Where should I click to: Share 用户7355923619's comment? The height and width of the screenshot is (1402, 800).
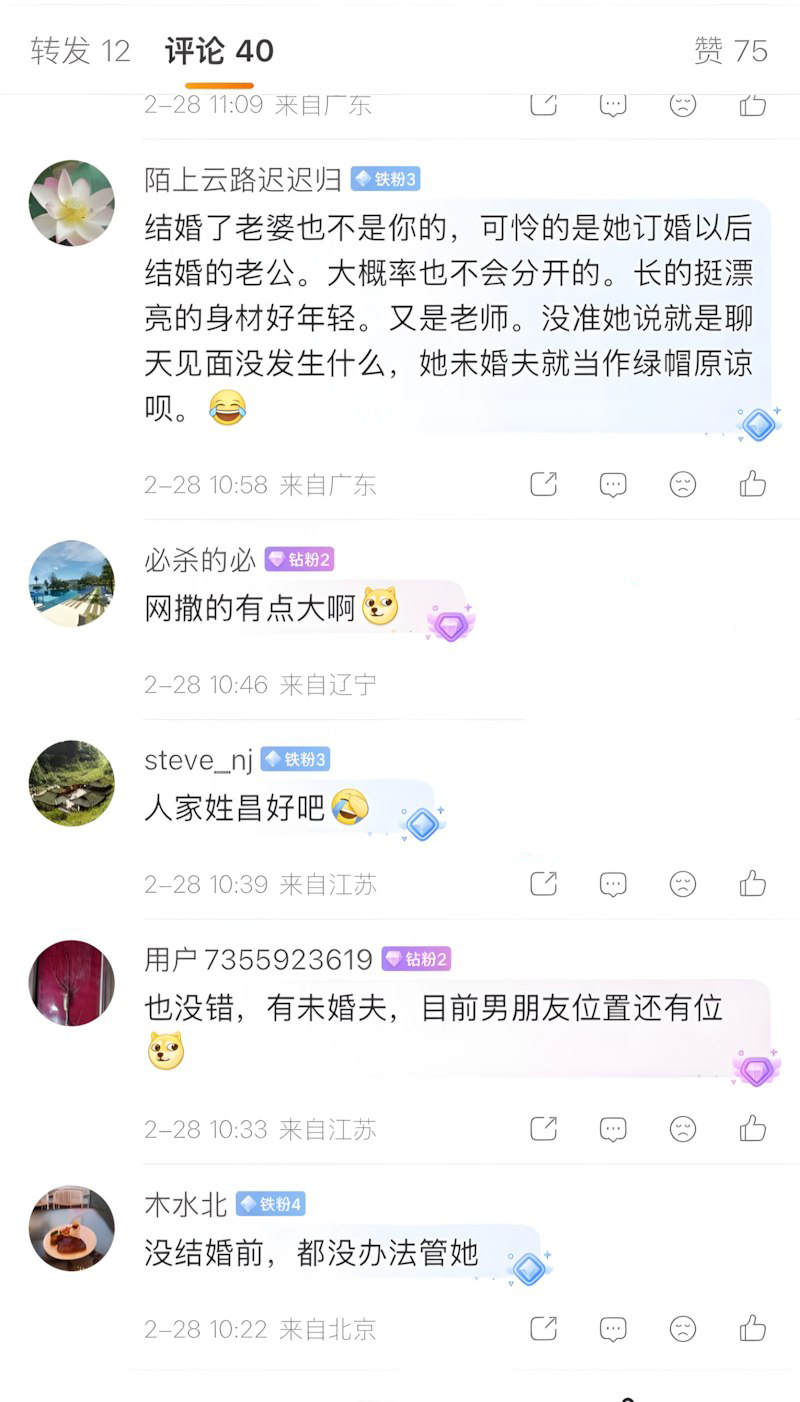point(543,1129)
